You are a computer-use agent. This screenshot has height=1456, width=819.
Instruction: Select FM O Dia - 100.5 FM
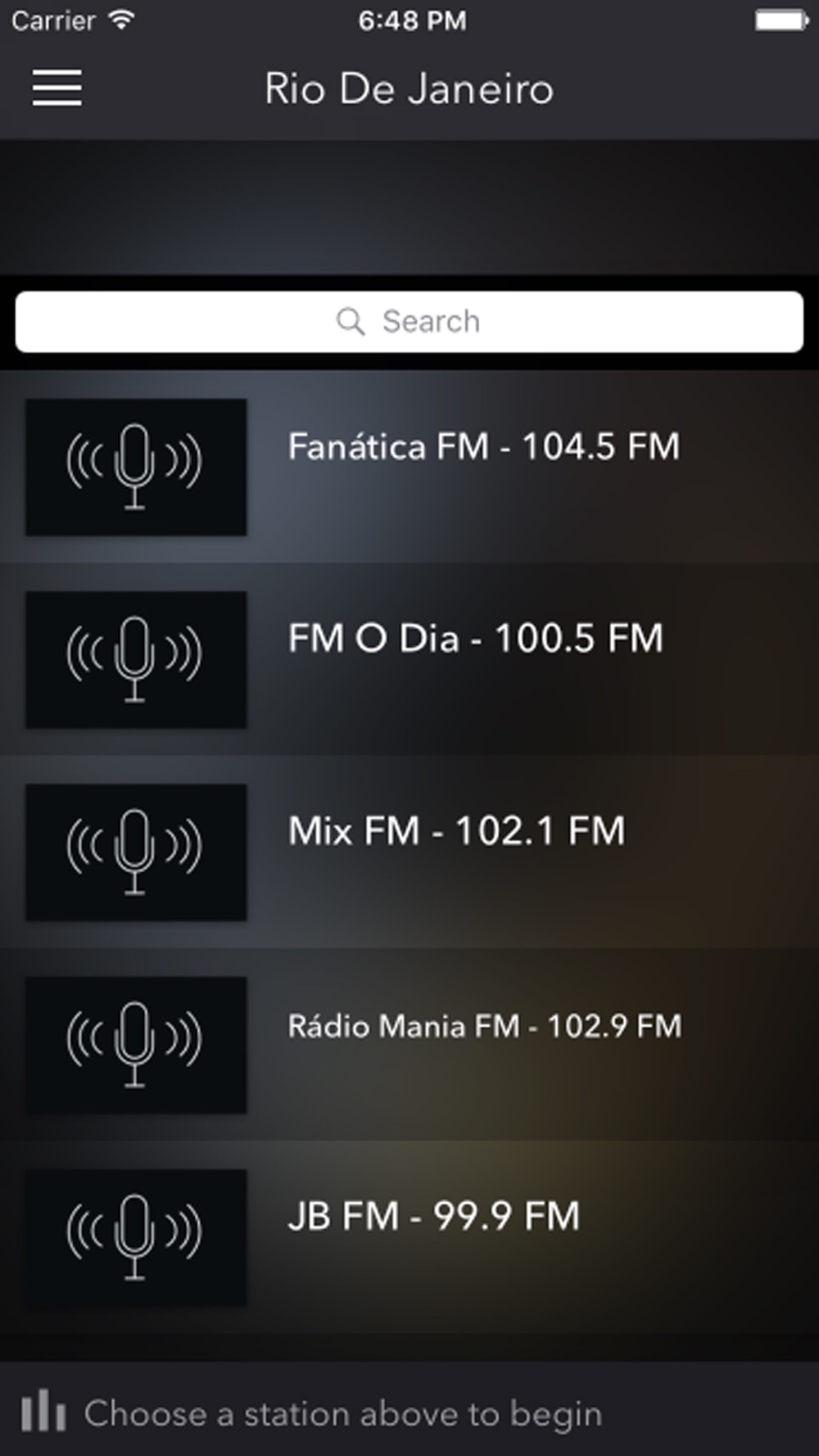coord(409,659)
